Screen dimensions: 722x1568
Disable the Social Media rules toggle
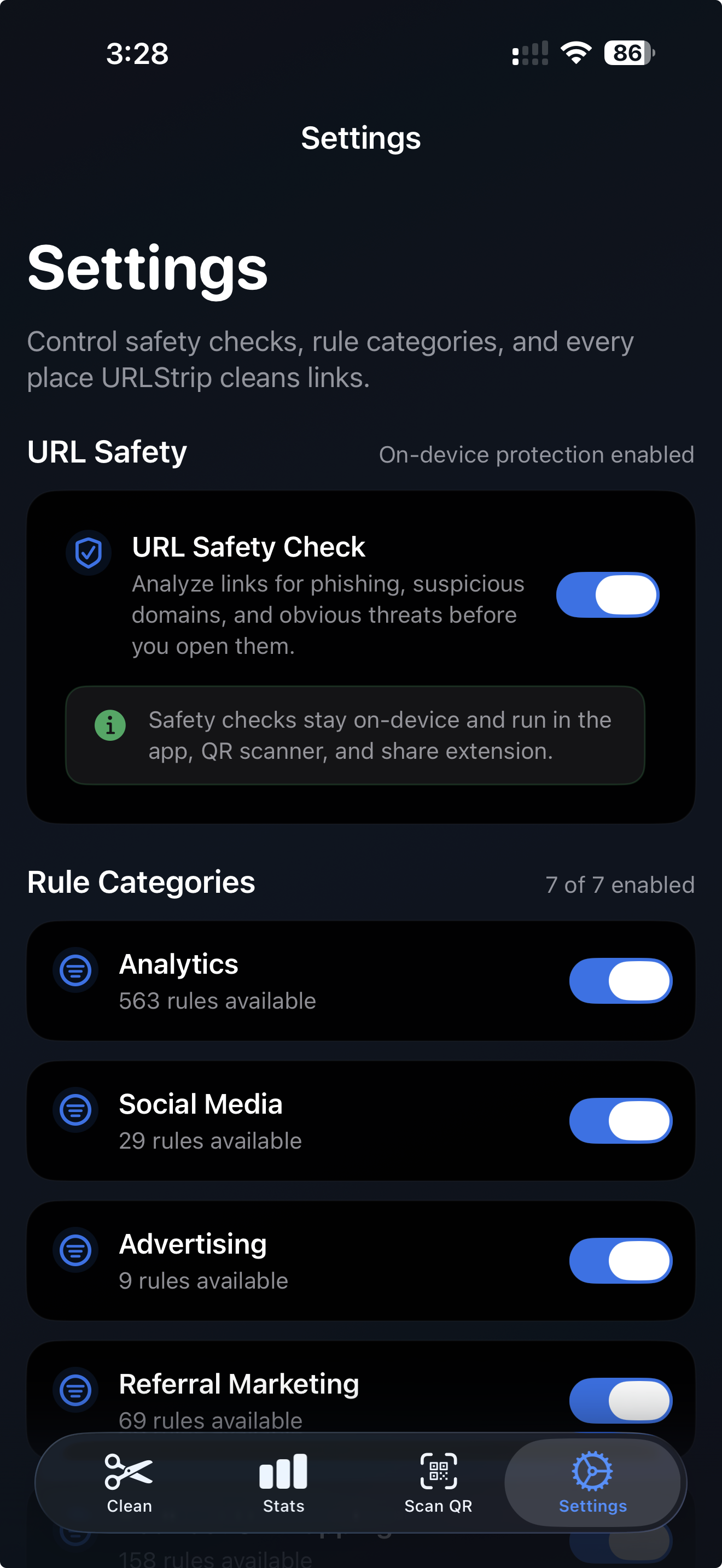tap(621, 1121)
